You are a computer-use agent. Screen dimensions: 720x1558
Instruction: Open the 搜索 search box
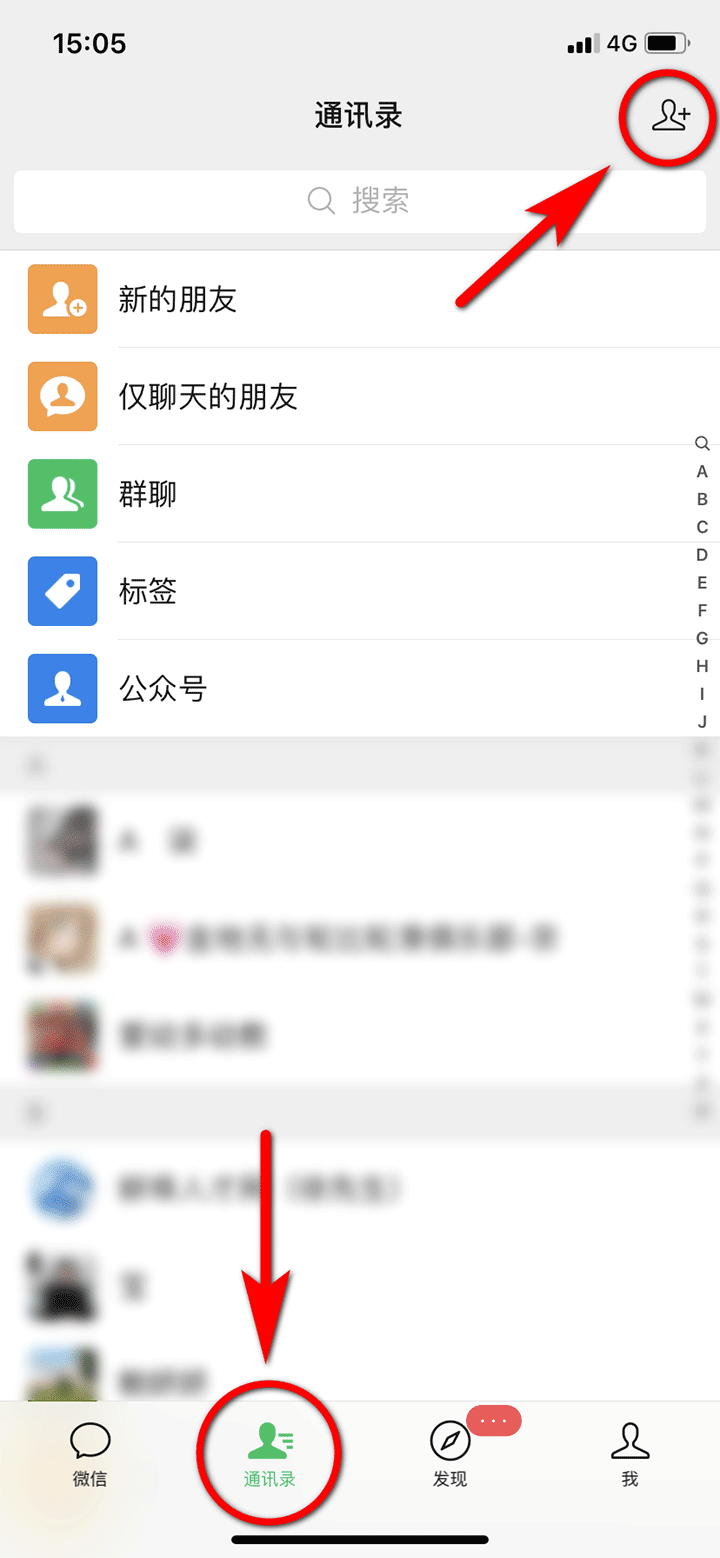click(x=360, y=201)
